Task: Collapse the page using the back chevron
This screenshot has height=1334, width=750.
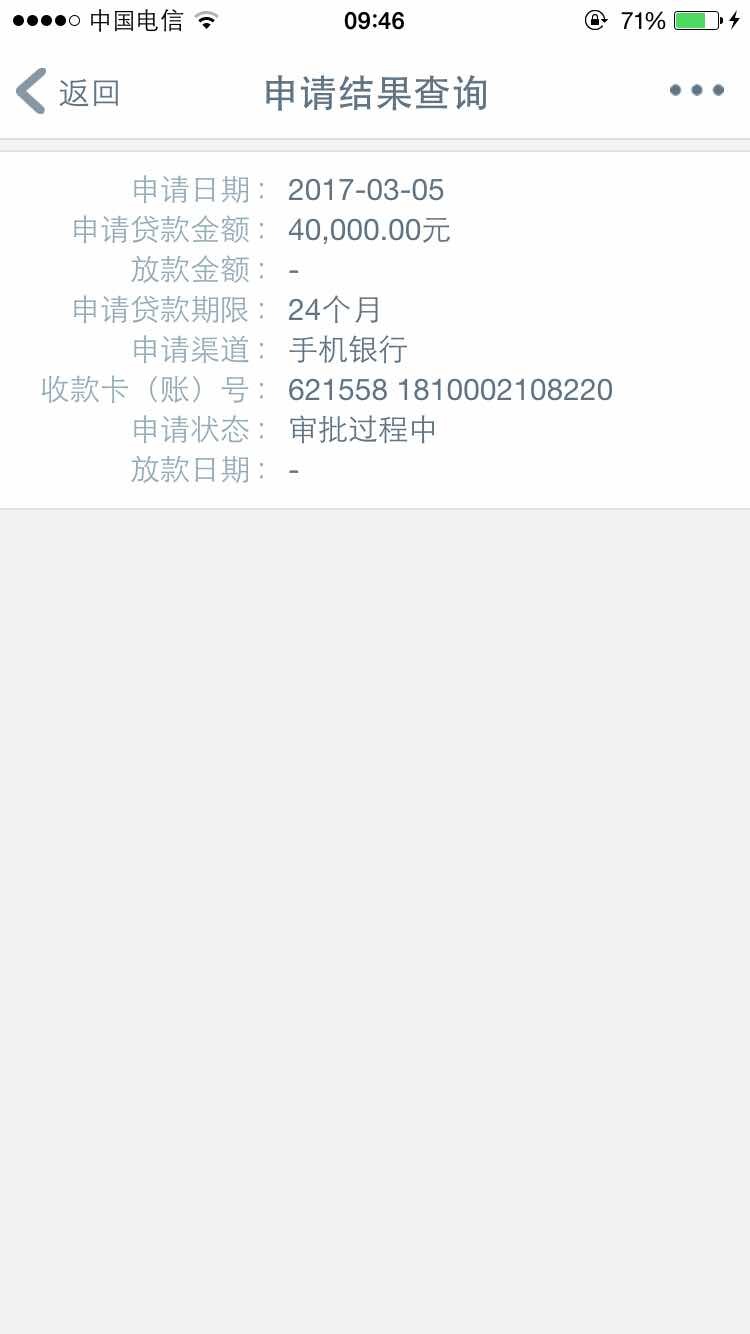Action: click(29, 90)
